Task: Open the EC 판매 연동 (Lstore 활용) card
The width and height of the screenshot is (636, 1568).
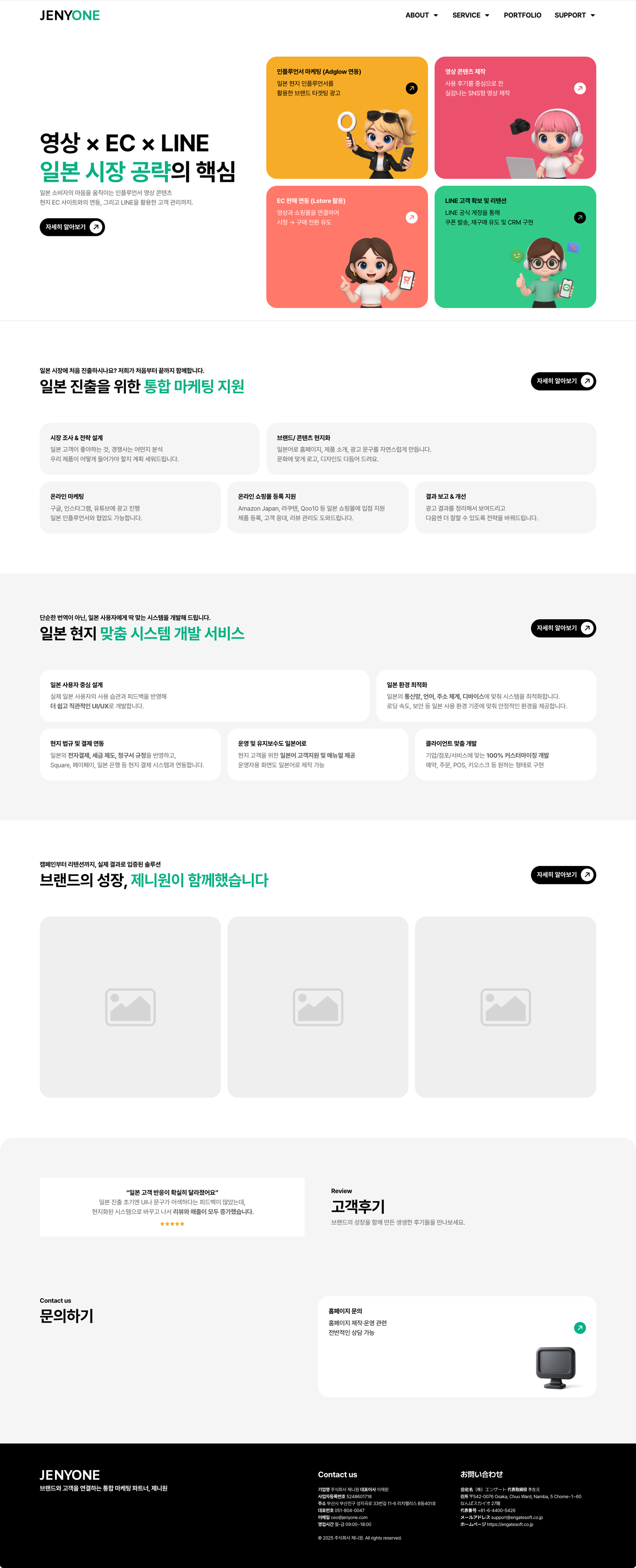Action: (347, 246)
